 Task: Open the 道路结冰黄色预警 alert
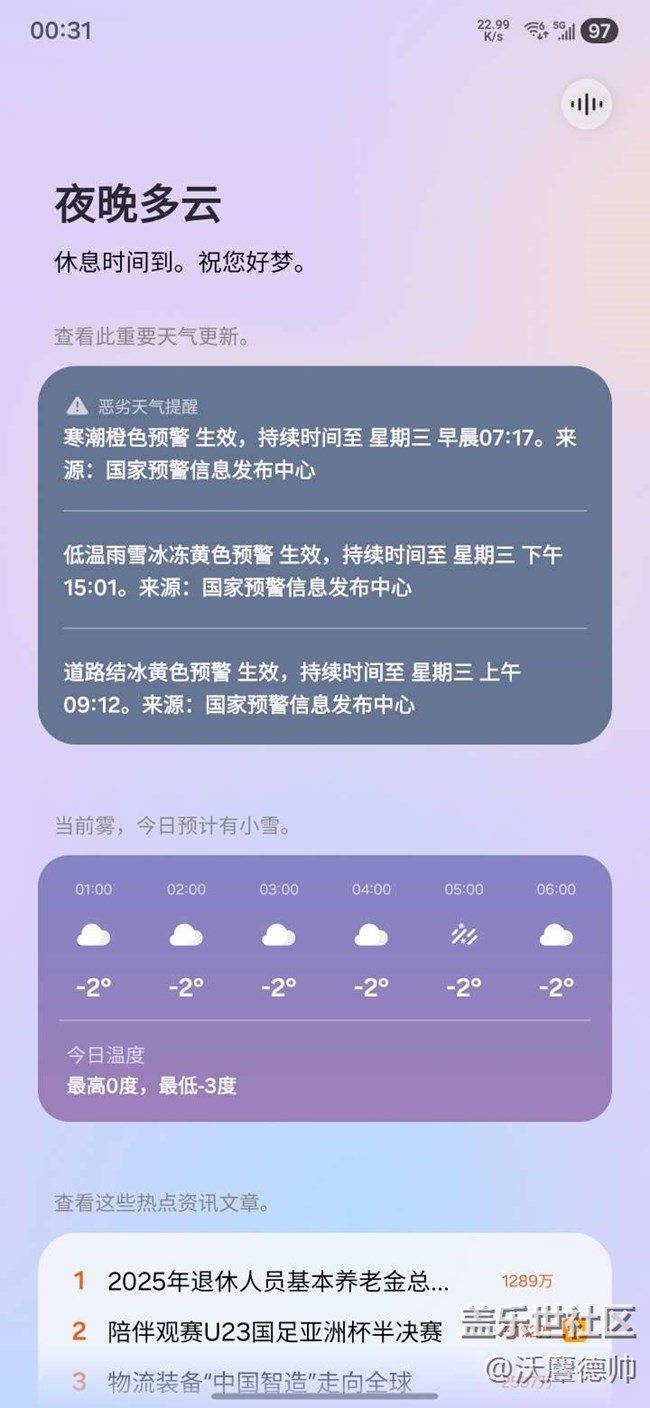(x=320, y=687)
